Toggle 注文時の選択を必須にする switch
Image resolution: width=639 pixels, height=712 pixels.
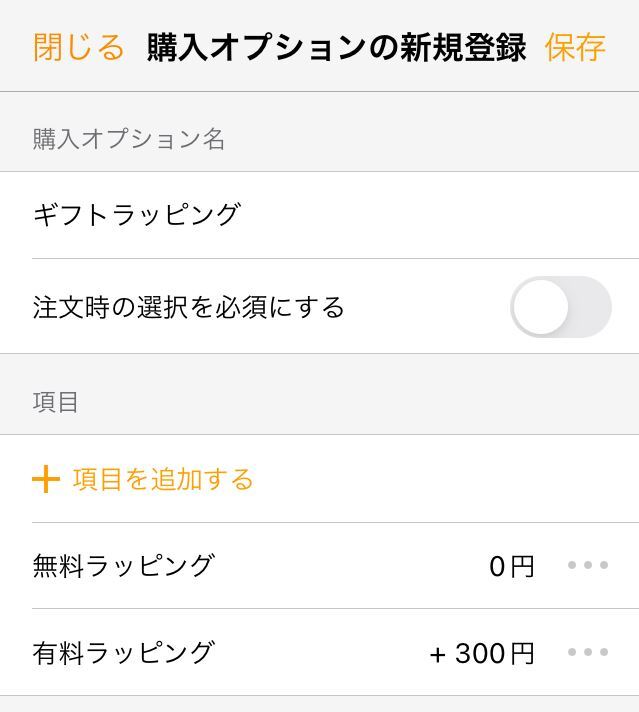560,307
